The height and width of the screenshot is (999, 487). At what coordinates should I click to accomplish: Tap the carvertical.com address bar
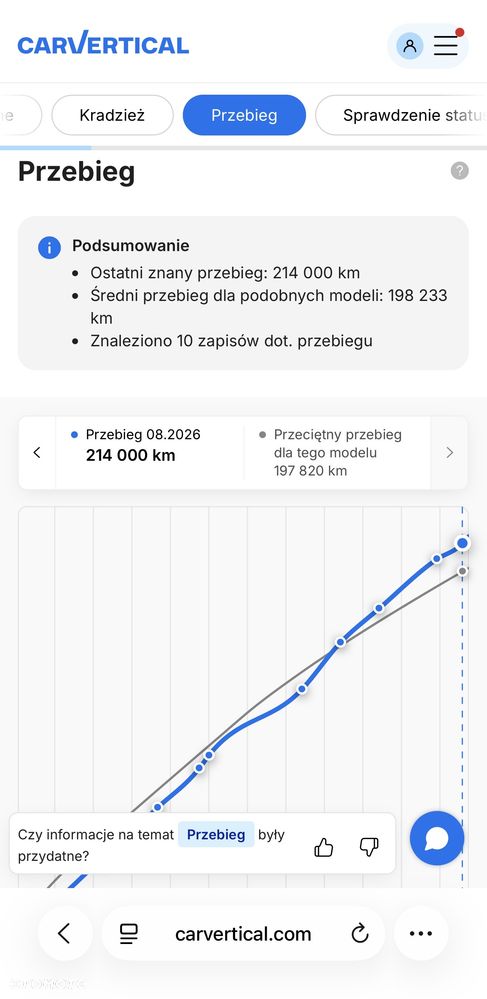click(243, 934)
